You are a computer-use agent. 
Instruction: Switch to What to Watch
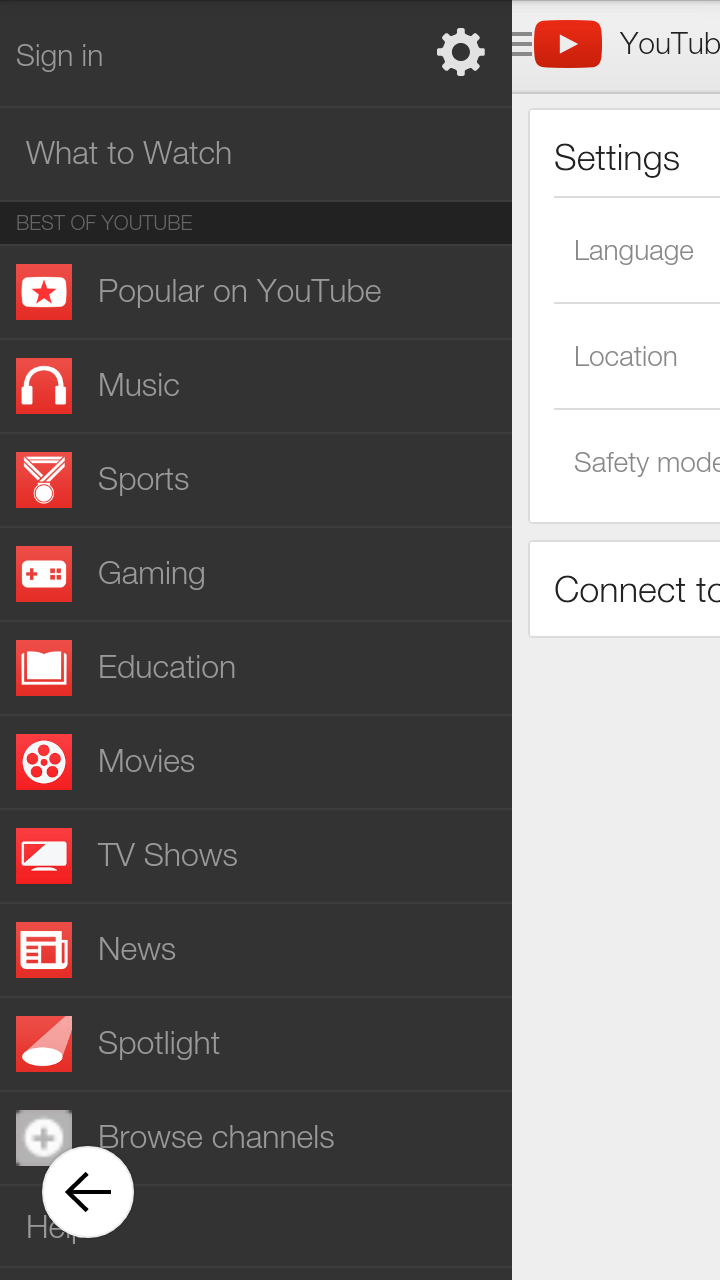pyautogui.click(x=128, y=154)
